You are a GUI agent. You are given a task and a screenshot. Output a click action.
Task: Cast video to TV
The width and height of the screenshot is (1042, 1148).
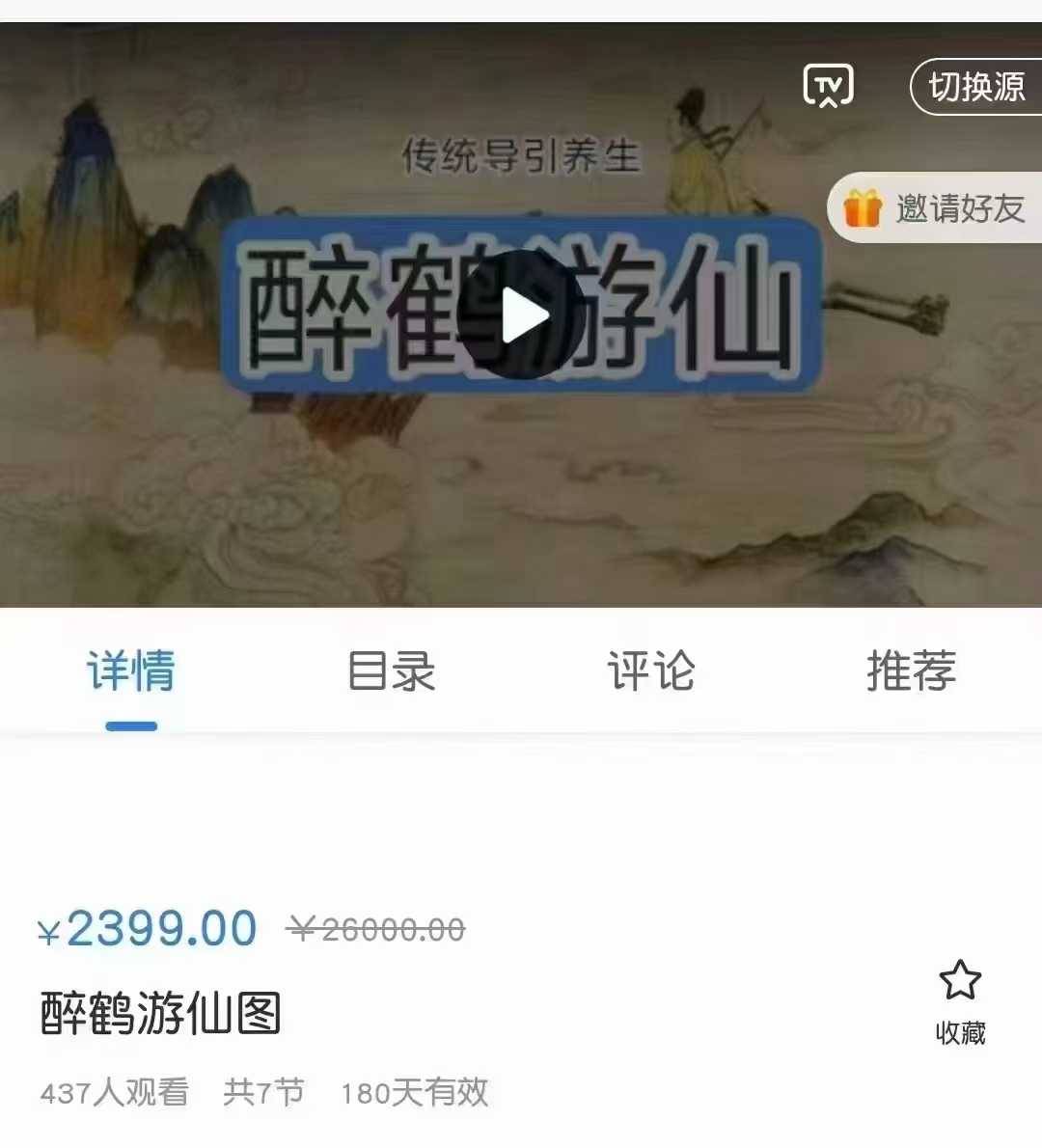click(x=828, y=87)
